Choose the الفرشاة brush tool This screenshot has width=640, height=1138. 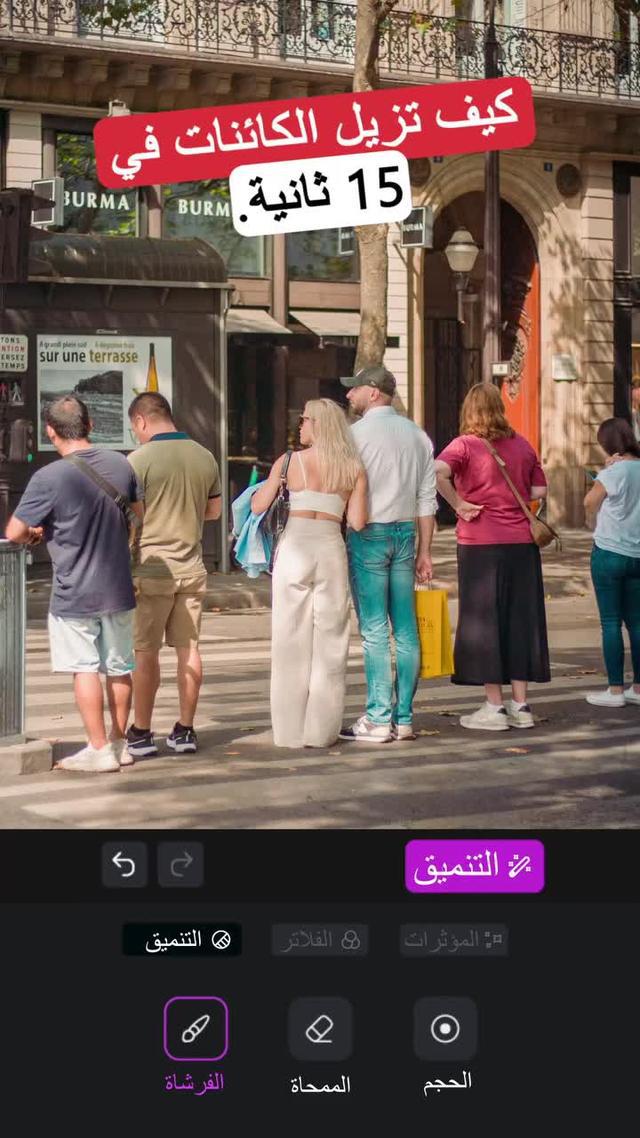coord(196,1029)
